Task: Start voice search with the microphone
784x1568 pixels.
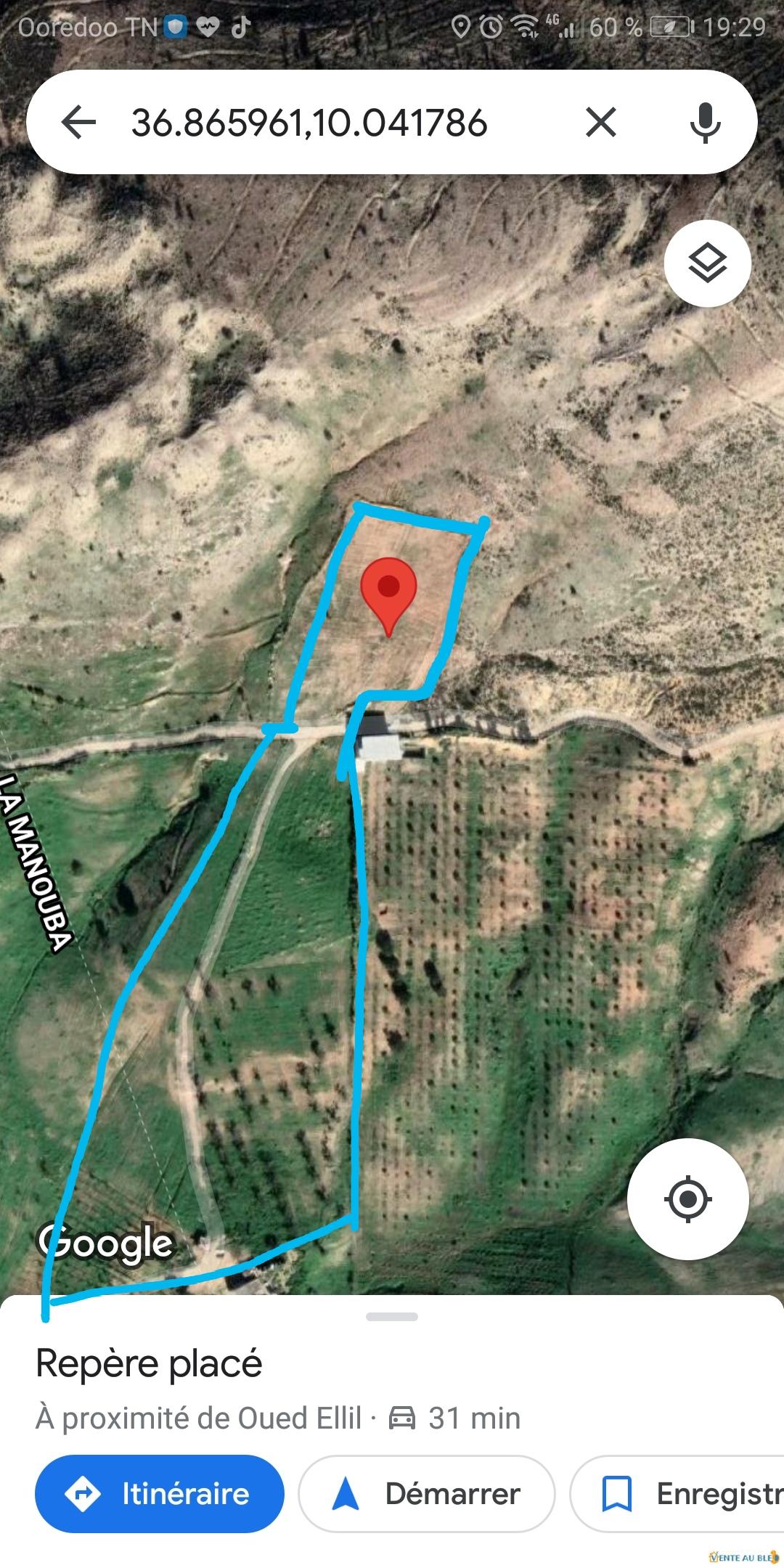Action: tap(705, 122)
